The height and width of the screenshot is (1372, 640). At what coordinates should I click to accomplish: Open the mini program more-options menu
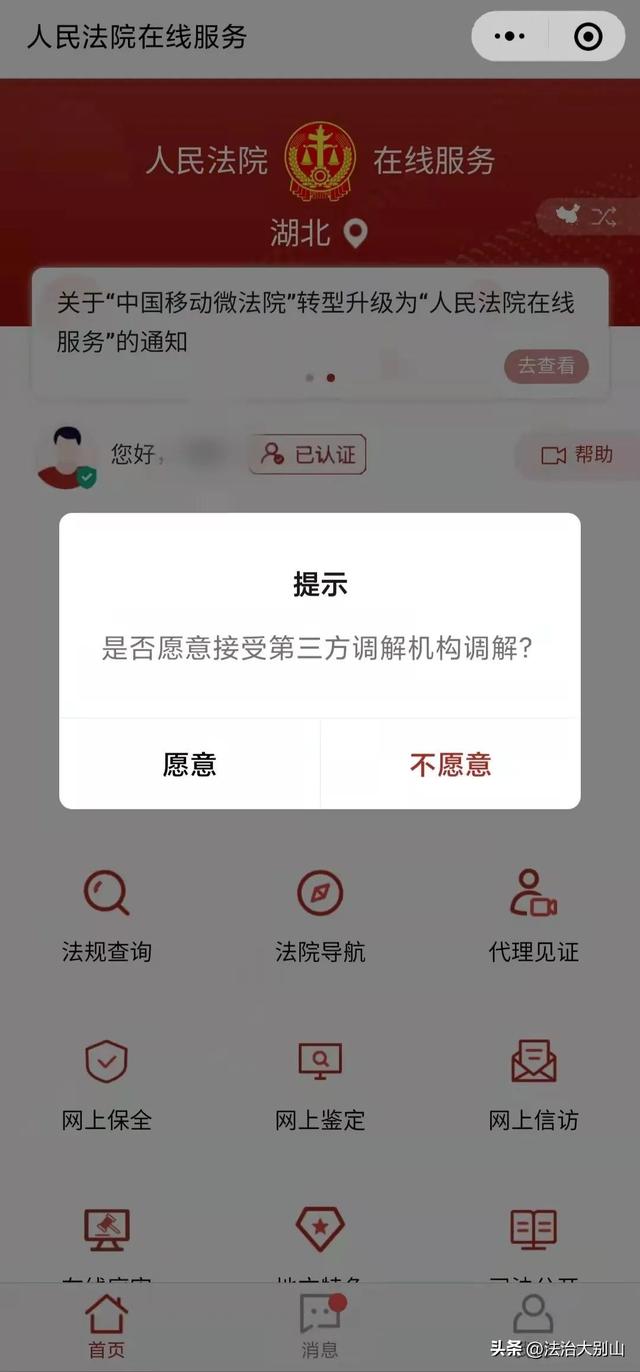tap(510, 37)
